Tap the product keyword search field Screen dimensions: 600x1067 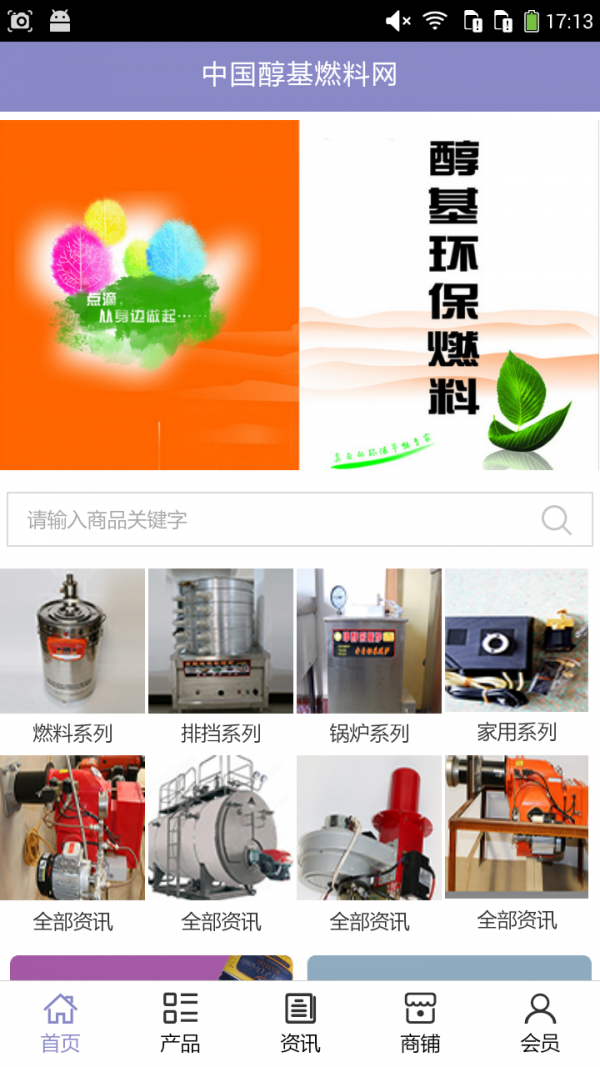point(270,520)
